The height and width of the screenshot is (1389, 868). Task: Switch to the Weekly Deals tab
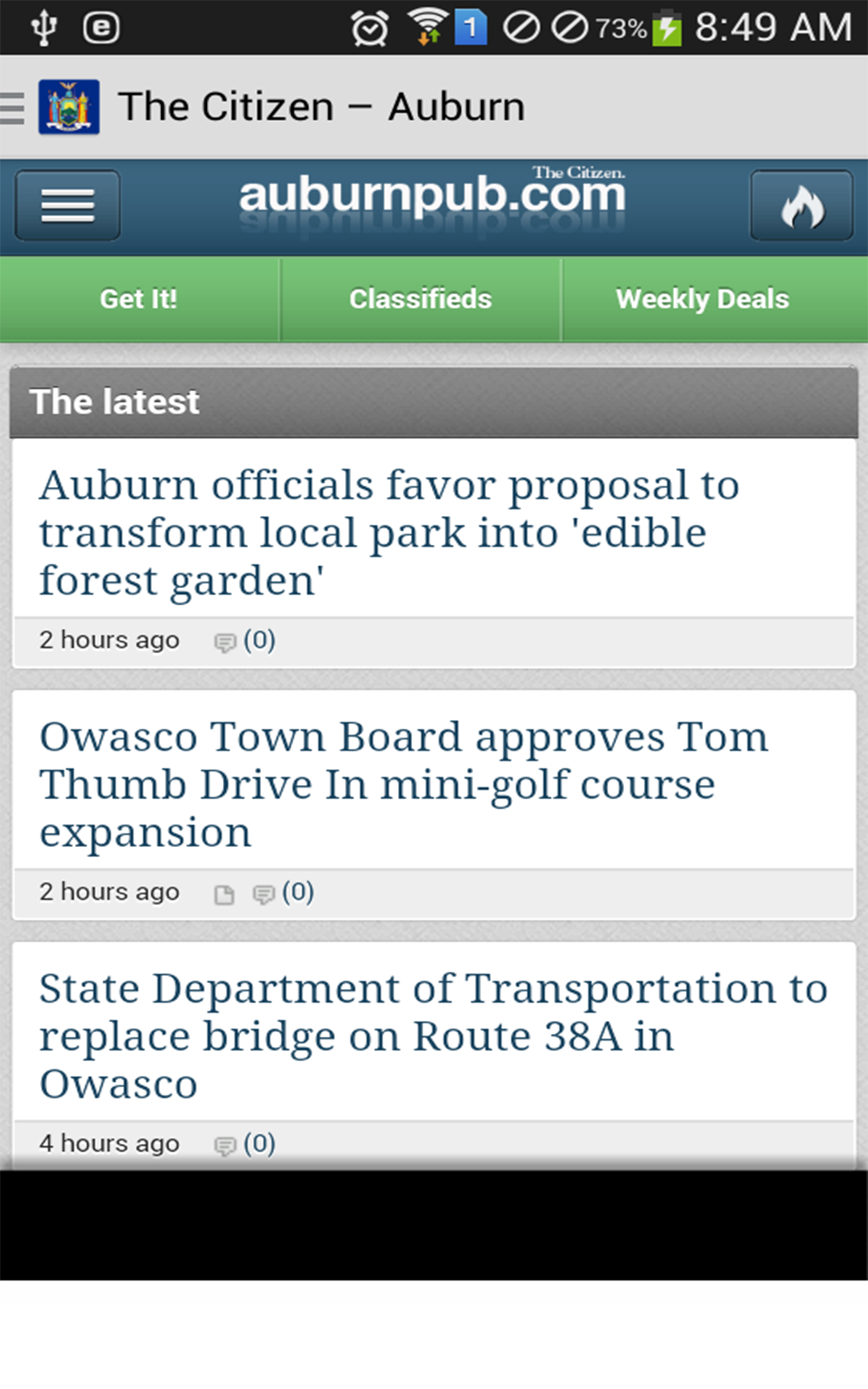702,298
